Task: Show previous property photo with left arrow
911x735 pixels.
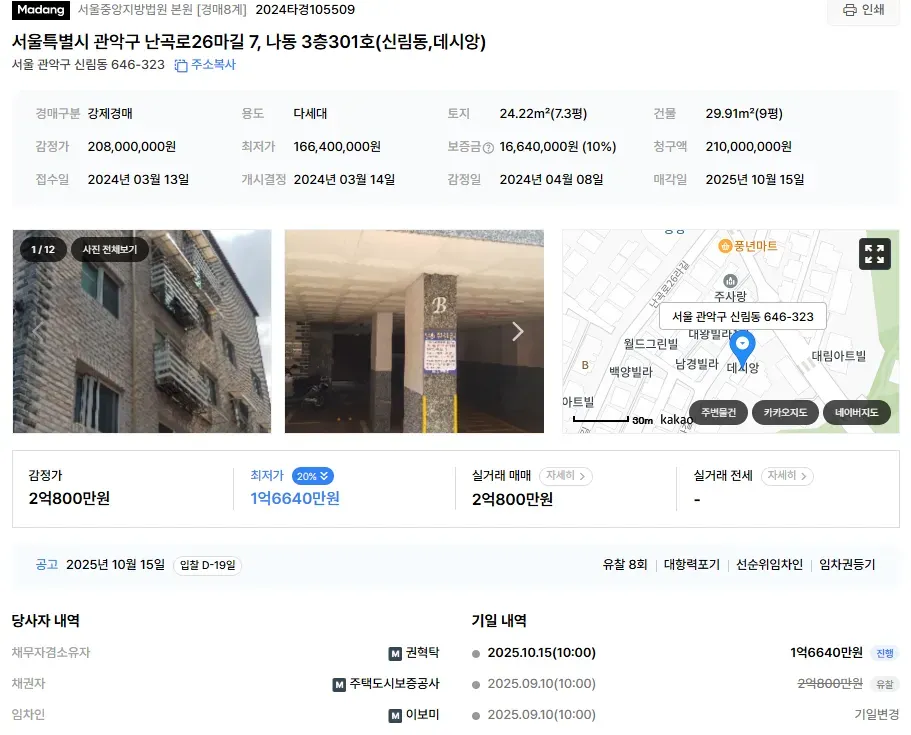Action: [x=38, y=331]
